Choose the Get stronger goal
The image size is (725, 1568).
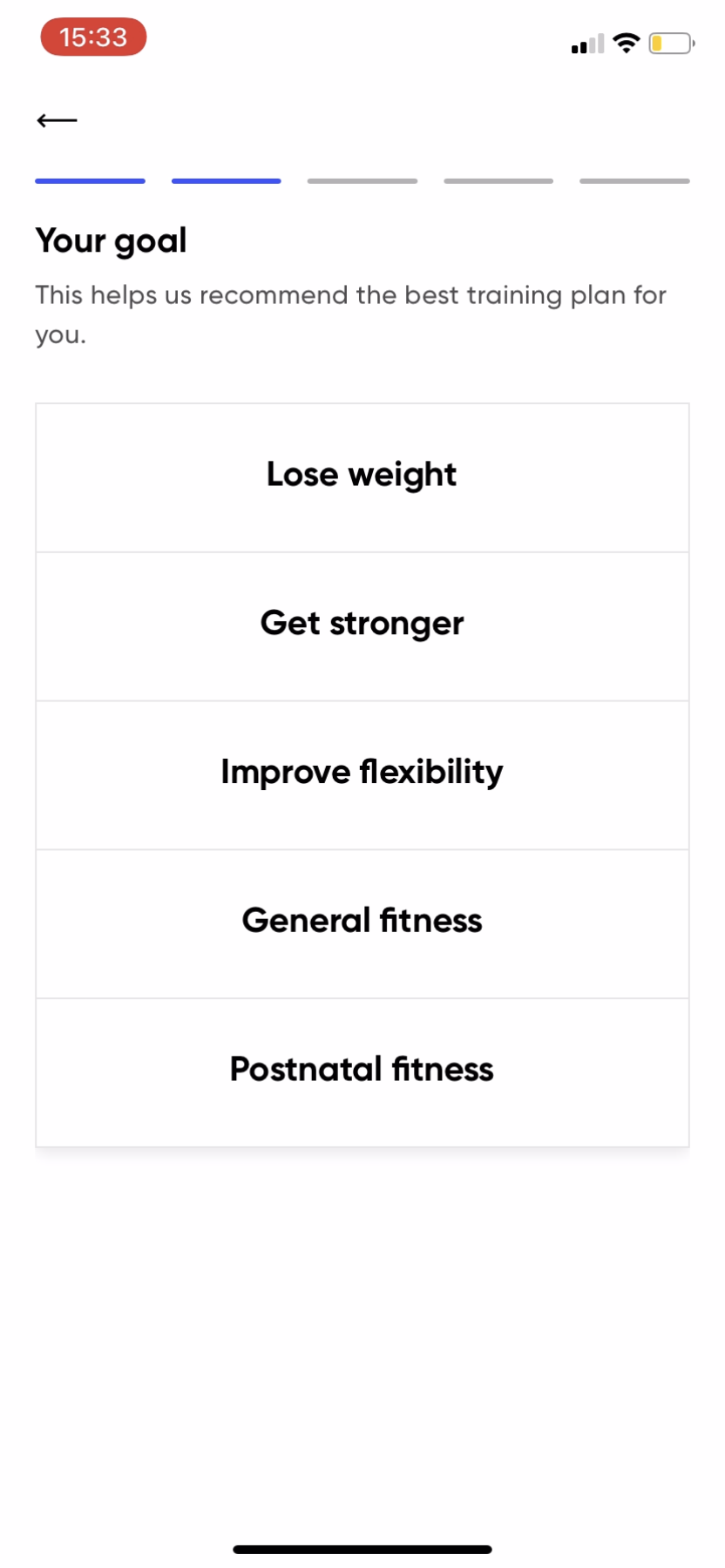pos(362,625)
